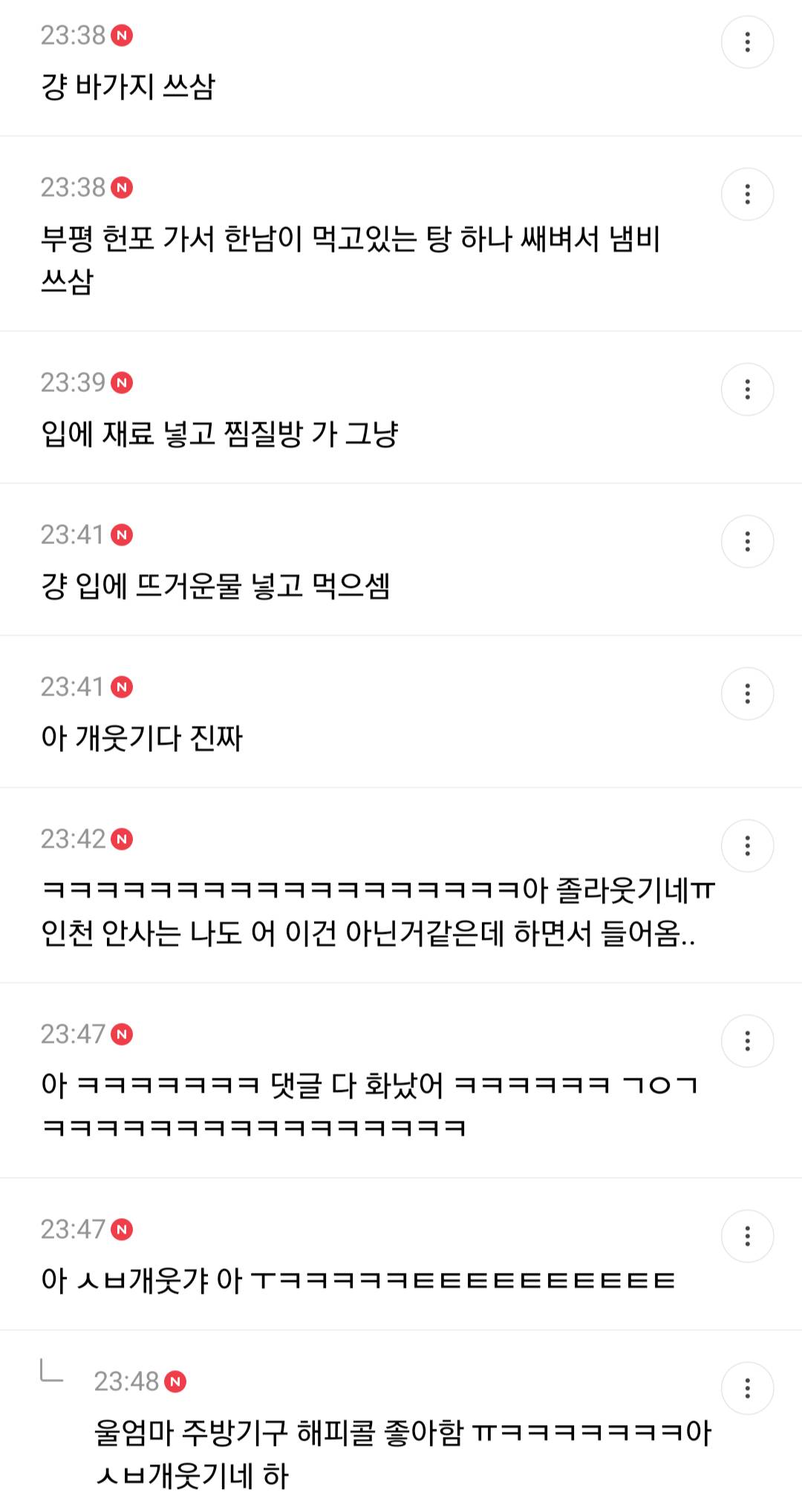This screenshot has height=1512, width=802.
Task: Open more menu for the 부평 헌포 comment
Action: click(747, 194)
